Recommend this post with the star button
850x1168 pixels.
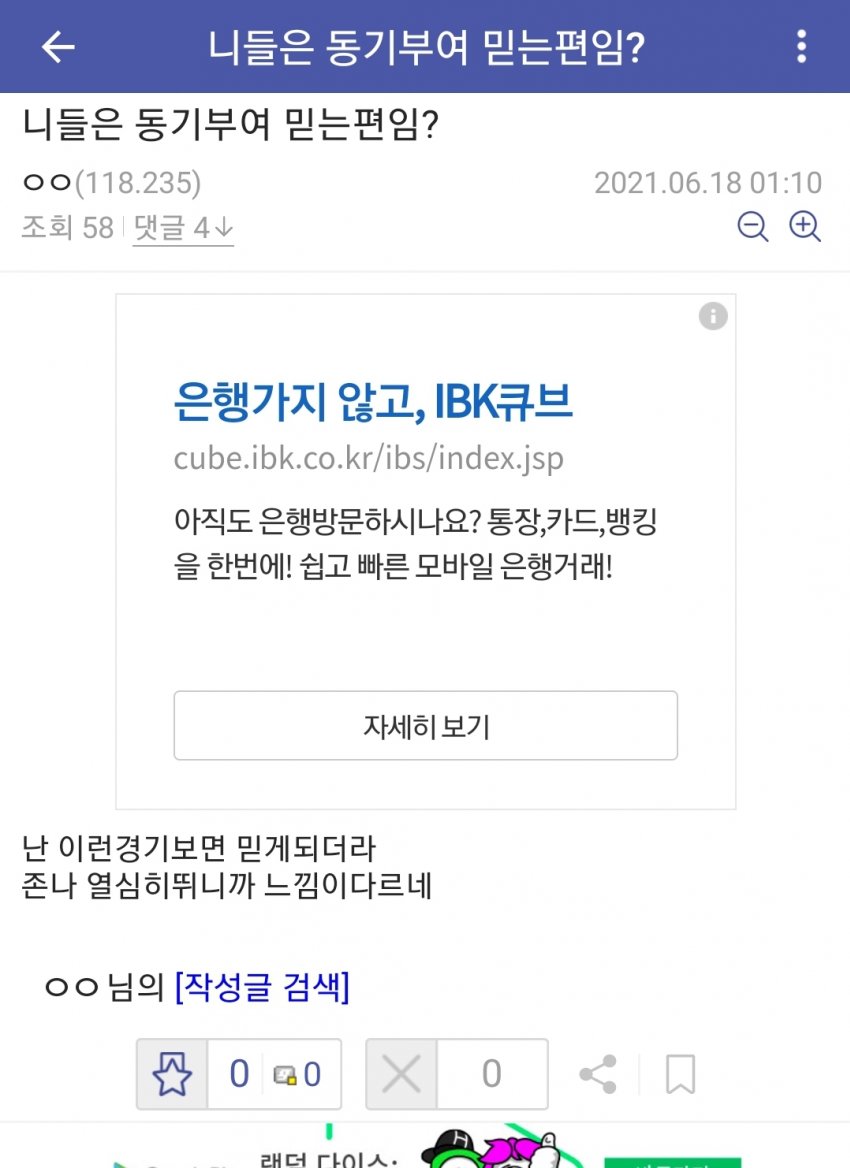click(x=172, y=1074)
